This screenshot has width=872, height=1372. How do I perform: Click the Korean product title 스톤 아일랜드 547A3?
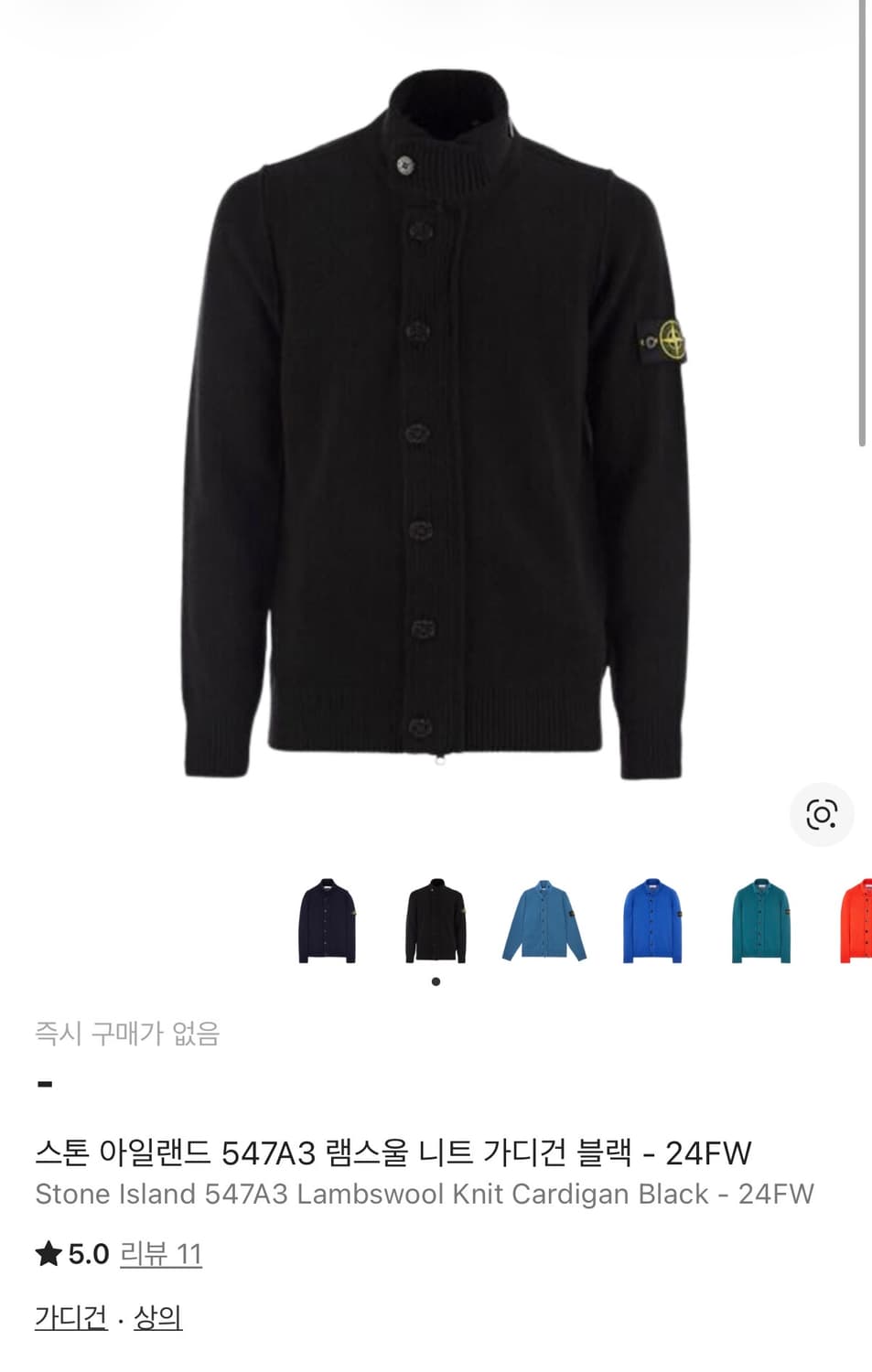(393, 1155)
